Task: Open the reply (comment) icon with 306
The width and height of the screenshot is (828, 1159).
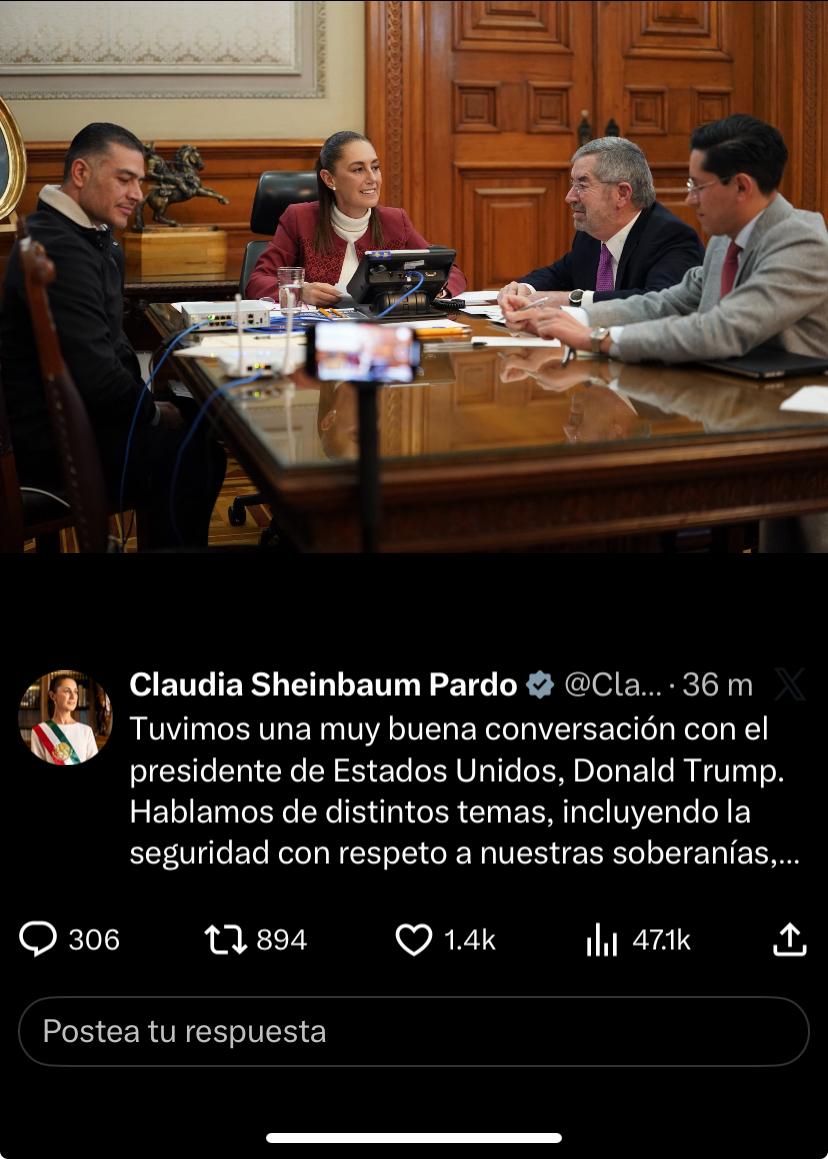Action: pyautogui.click(x=39, y=939)
